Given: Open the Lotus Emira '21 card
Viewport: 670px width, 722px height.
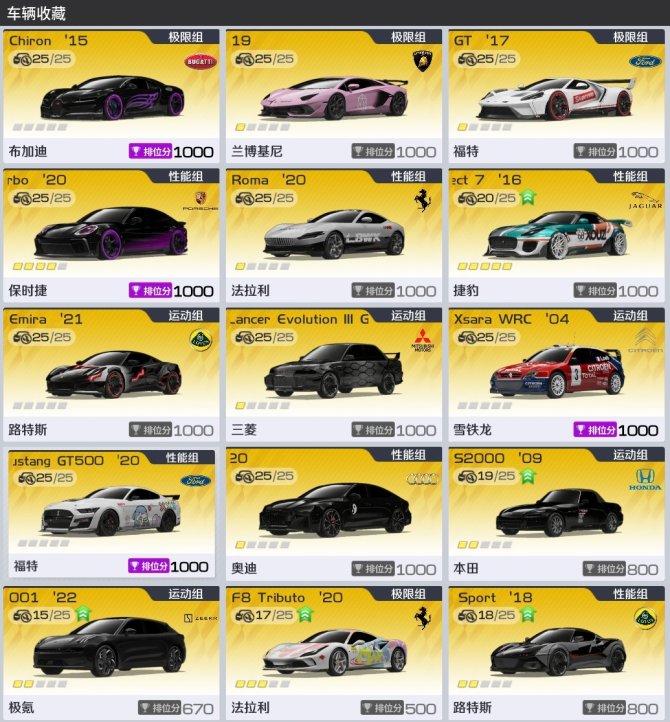Looking at the screenshot, I should click(x=111, y=375).
